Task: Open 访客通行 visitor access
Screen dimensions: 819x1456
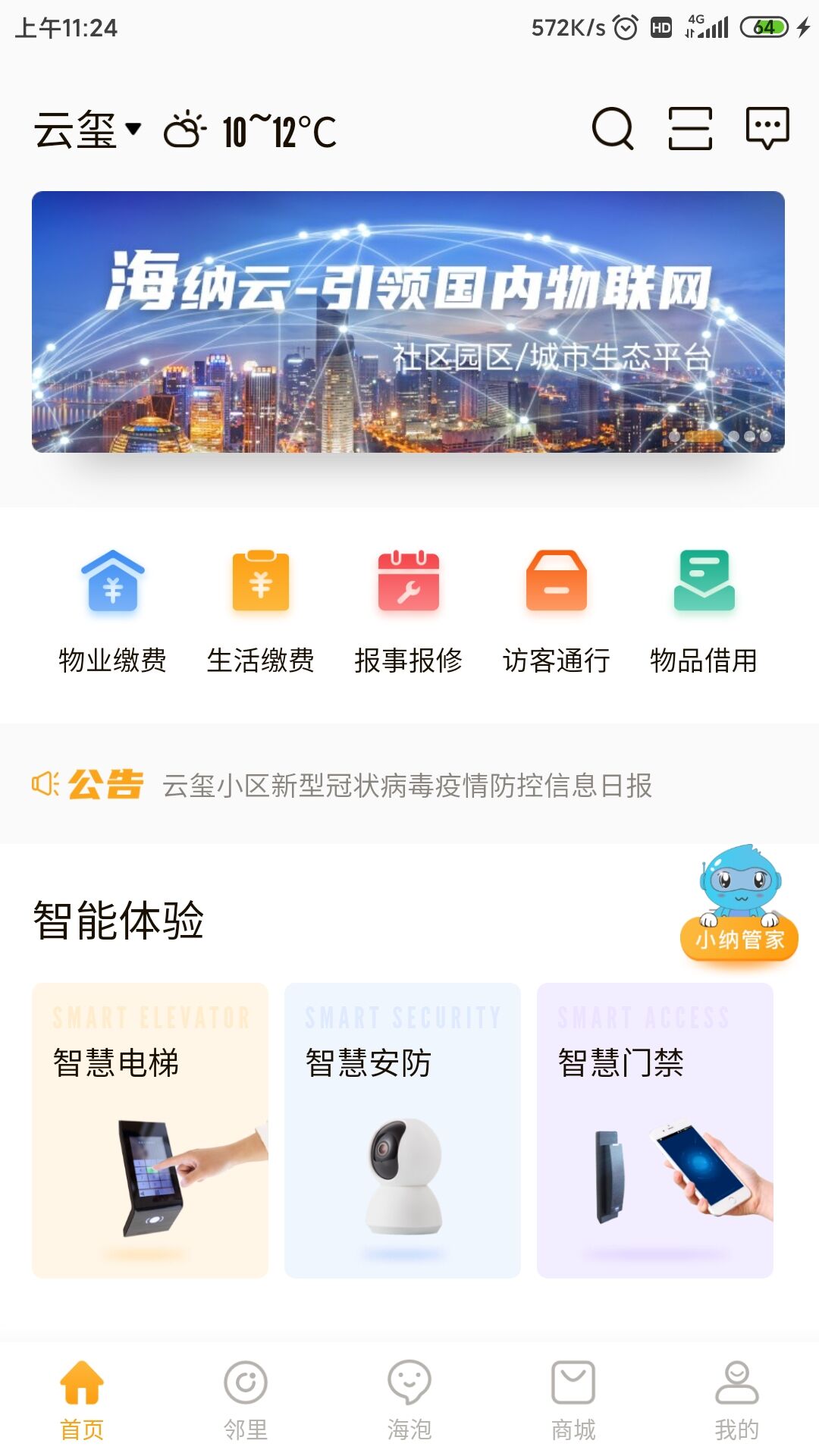Action: coord(556,611)
